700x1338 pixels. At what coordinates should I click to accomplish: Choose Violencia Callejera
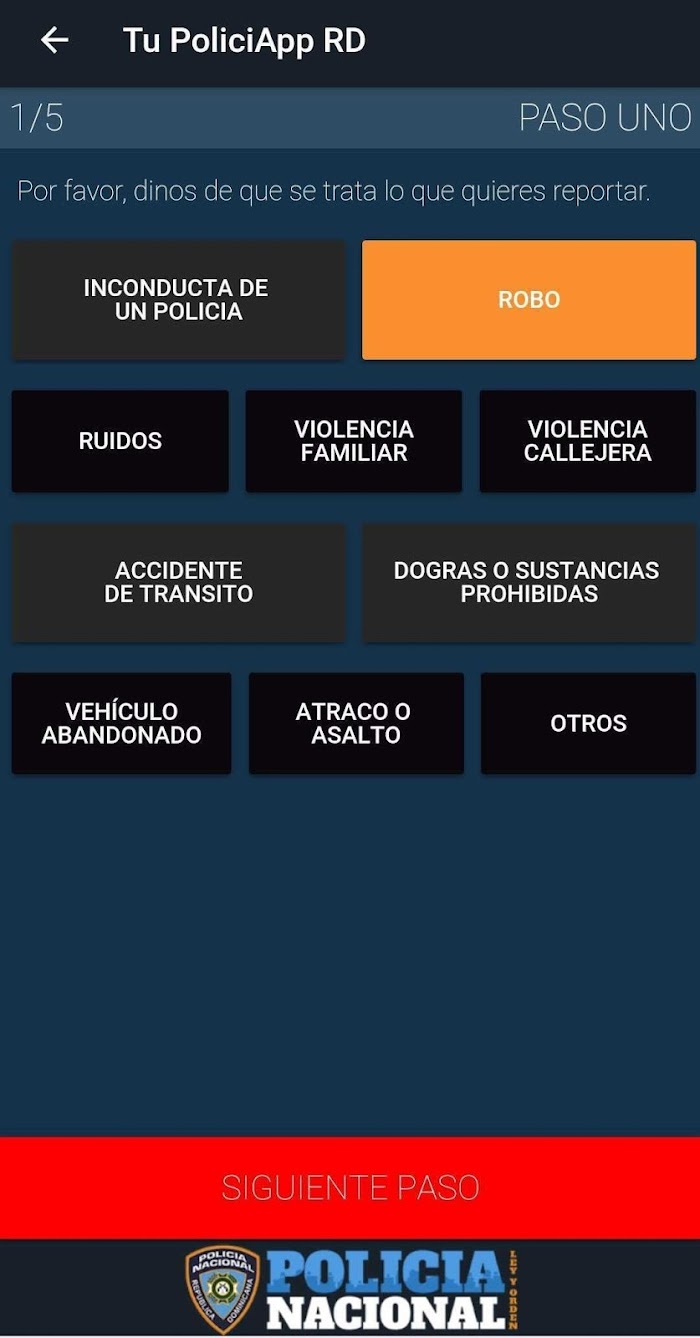pyautogui.click(x=588, y=441)
